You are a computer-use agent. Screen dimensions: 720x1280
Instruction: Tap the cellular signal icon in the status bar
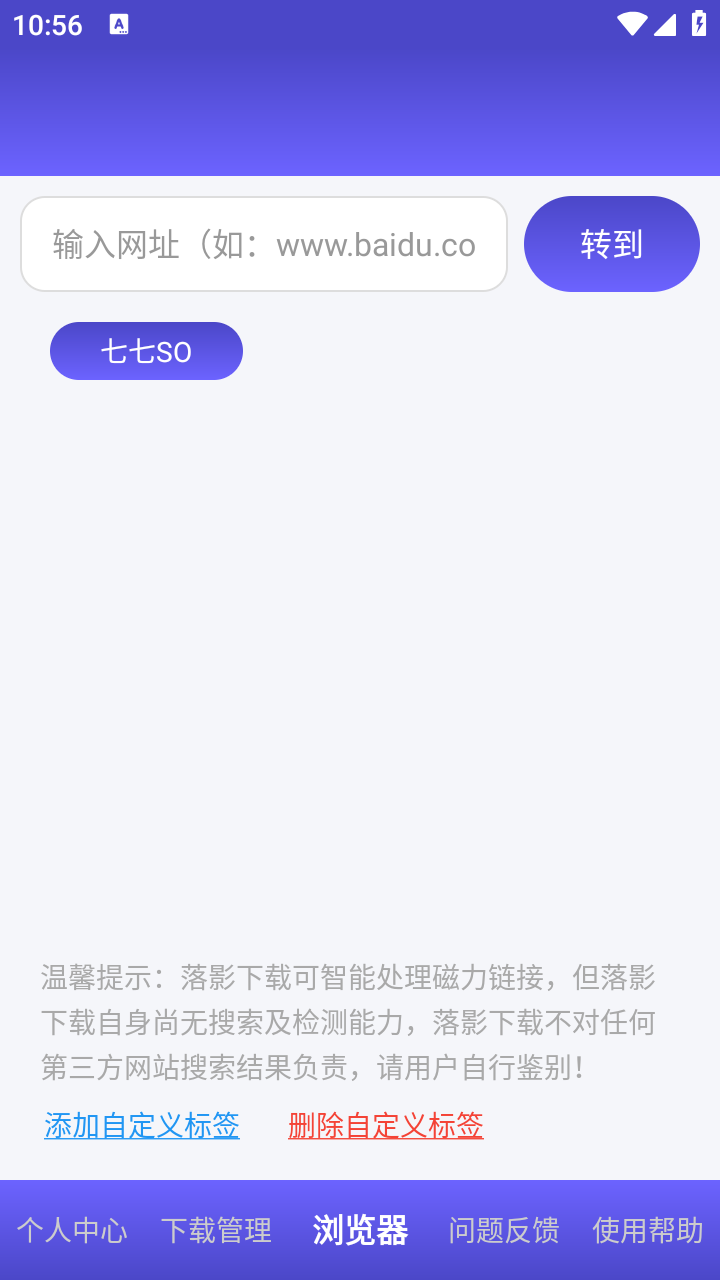664,25
